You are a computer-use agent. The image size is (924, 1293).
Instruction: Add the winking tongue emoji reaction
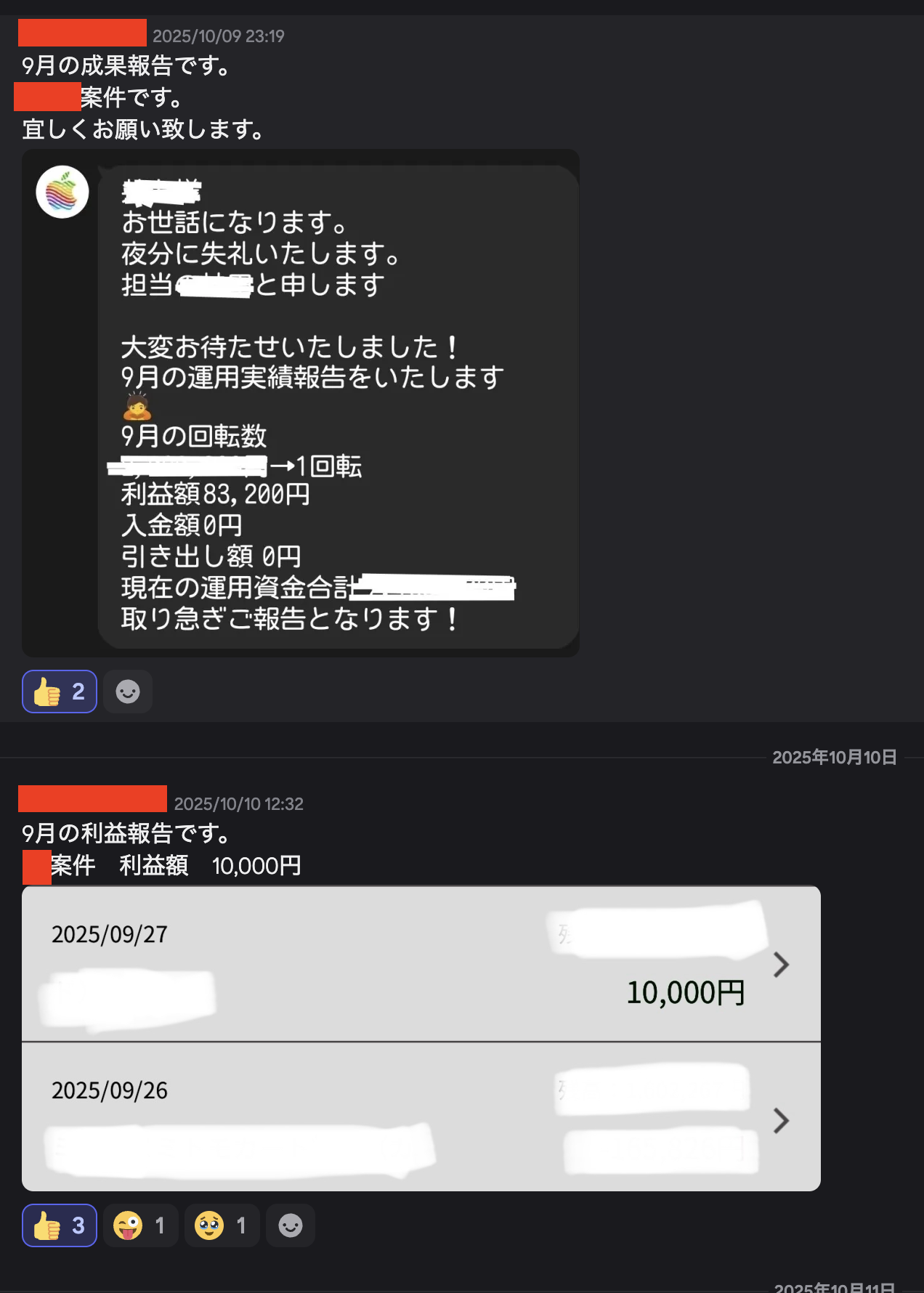coord(140,1225)
